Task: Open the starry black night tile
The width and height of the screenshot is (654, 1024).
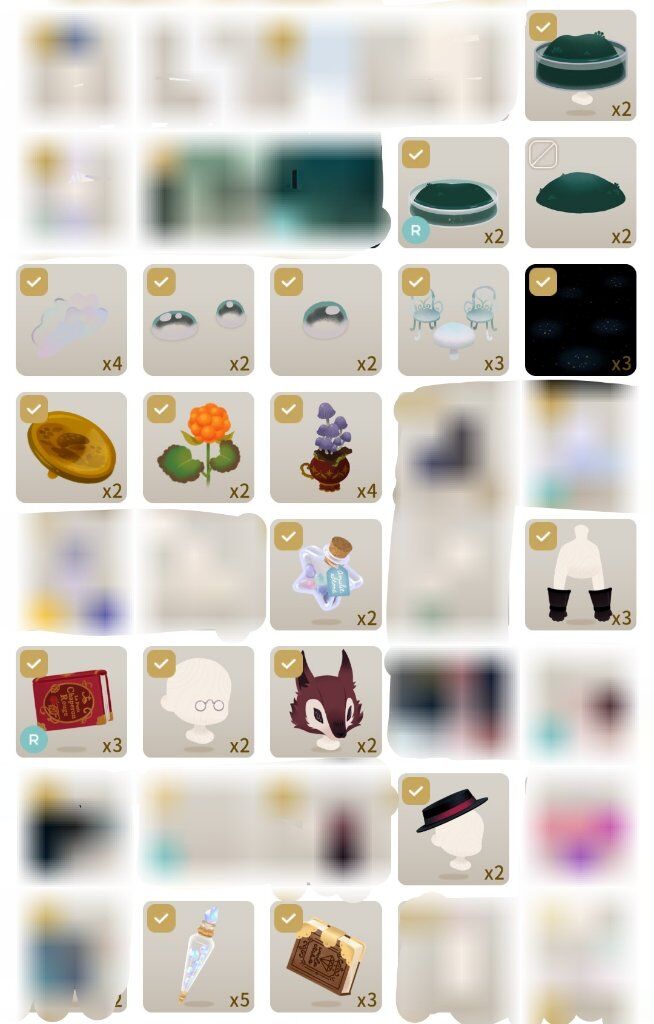Action: (x=580, y=319)
